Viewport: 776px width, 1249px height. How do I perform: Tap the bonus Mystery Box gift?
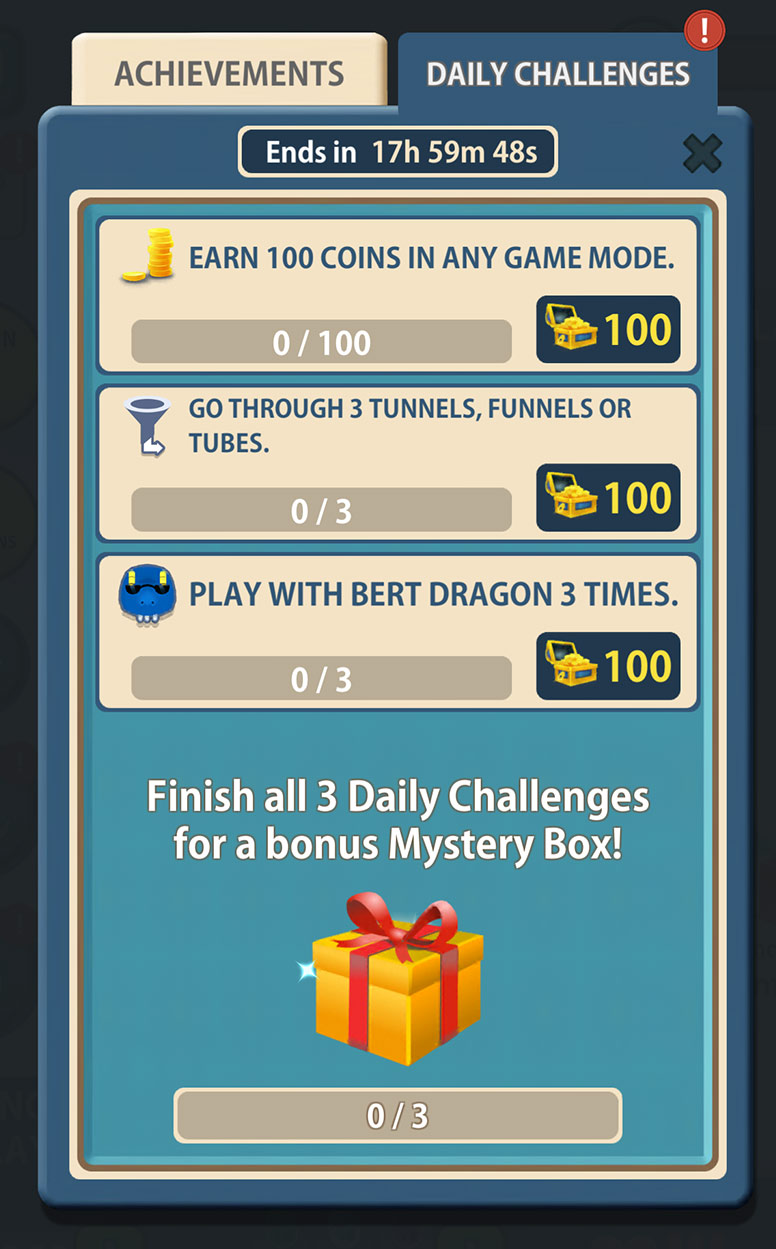[397, 980]
